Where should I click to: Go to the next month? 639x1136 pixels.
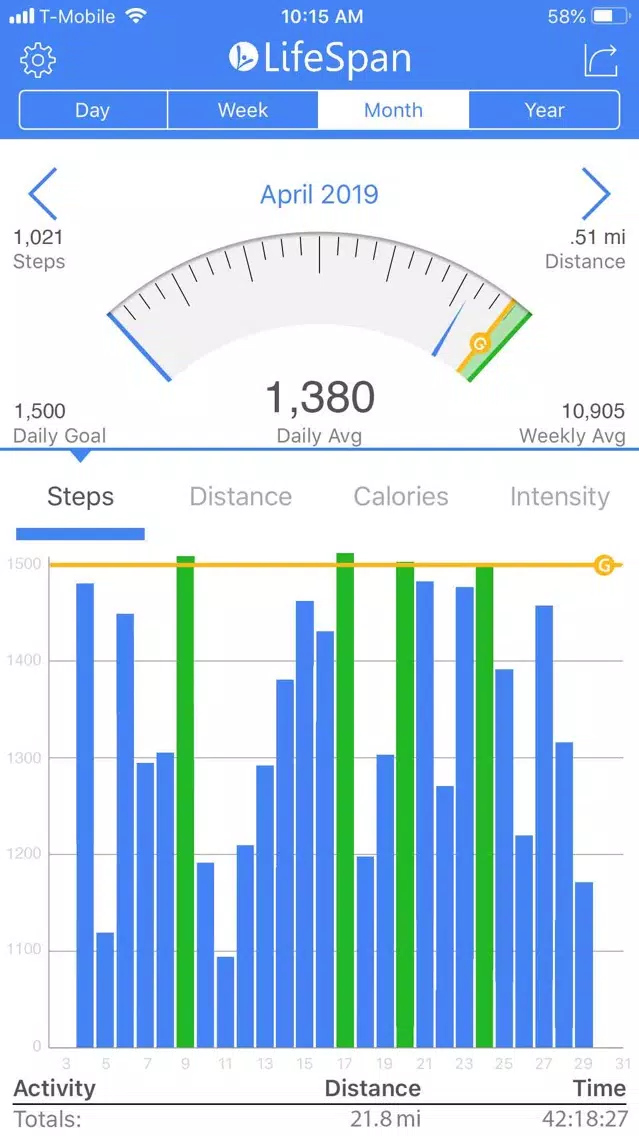596,194
